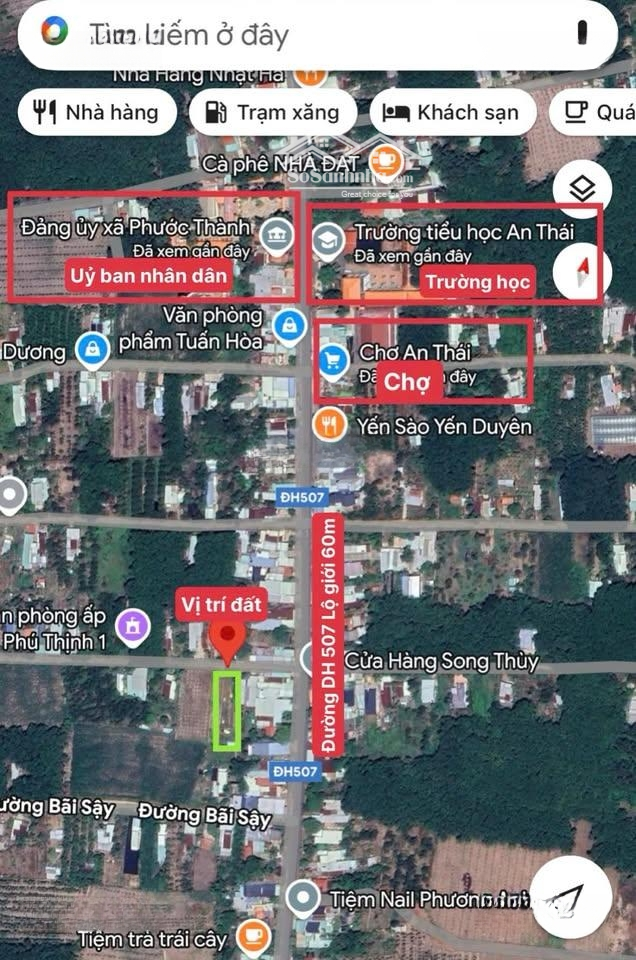Tap the Văn phòng phẩm Tuấn Hòa pin
Image resolution: width=636 pixels, height=960 pixels.
289,327
